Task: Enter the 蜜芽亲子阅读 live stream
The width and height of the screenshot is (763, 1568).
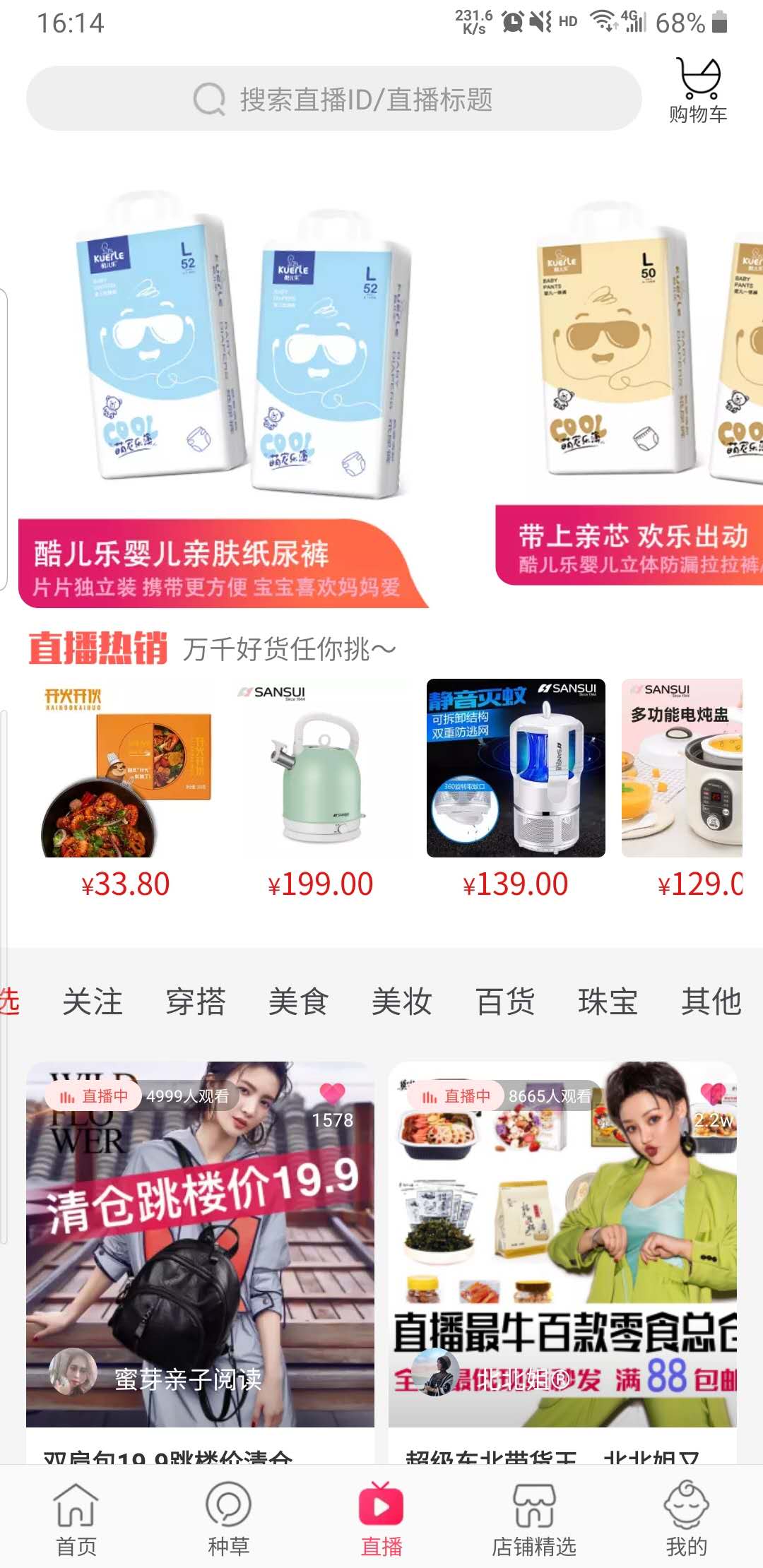Action: click(200, 1243)
